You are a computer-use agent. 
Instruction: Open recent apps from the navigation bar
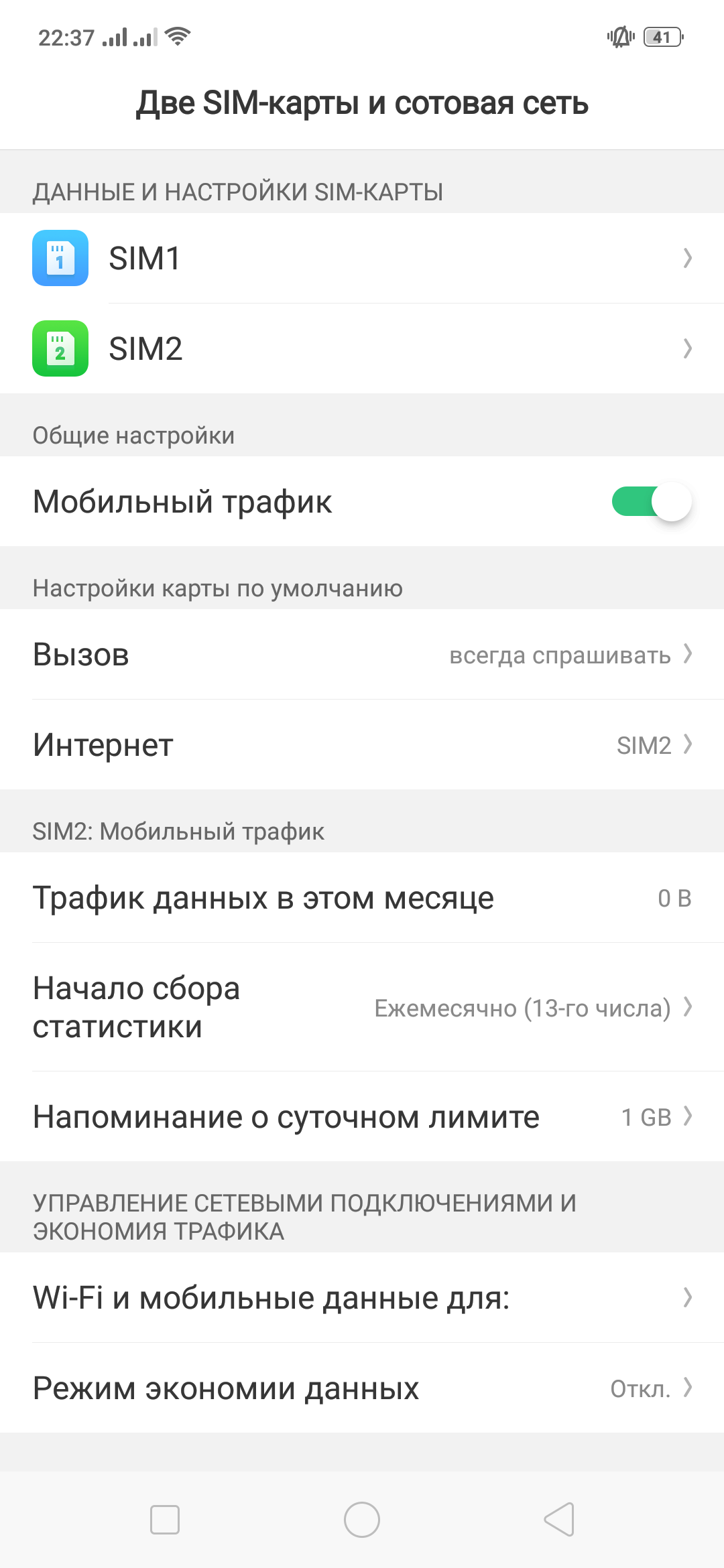[x=165, y=1519]
